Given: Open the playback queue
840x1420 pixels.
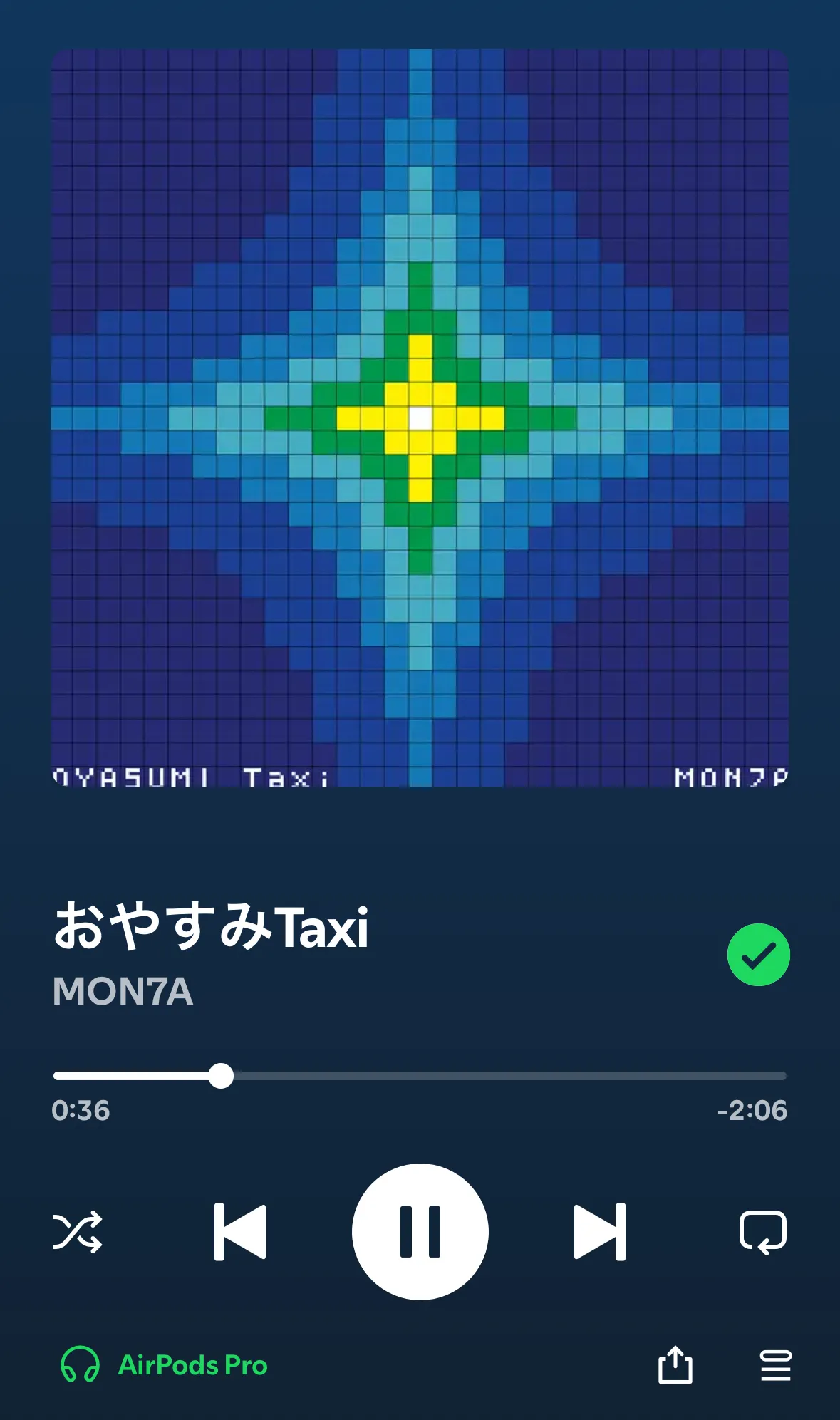Looking at the screenshot, I should click(775, 1365).
